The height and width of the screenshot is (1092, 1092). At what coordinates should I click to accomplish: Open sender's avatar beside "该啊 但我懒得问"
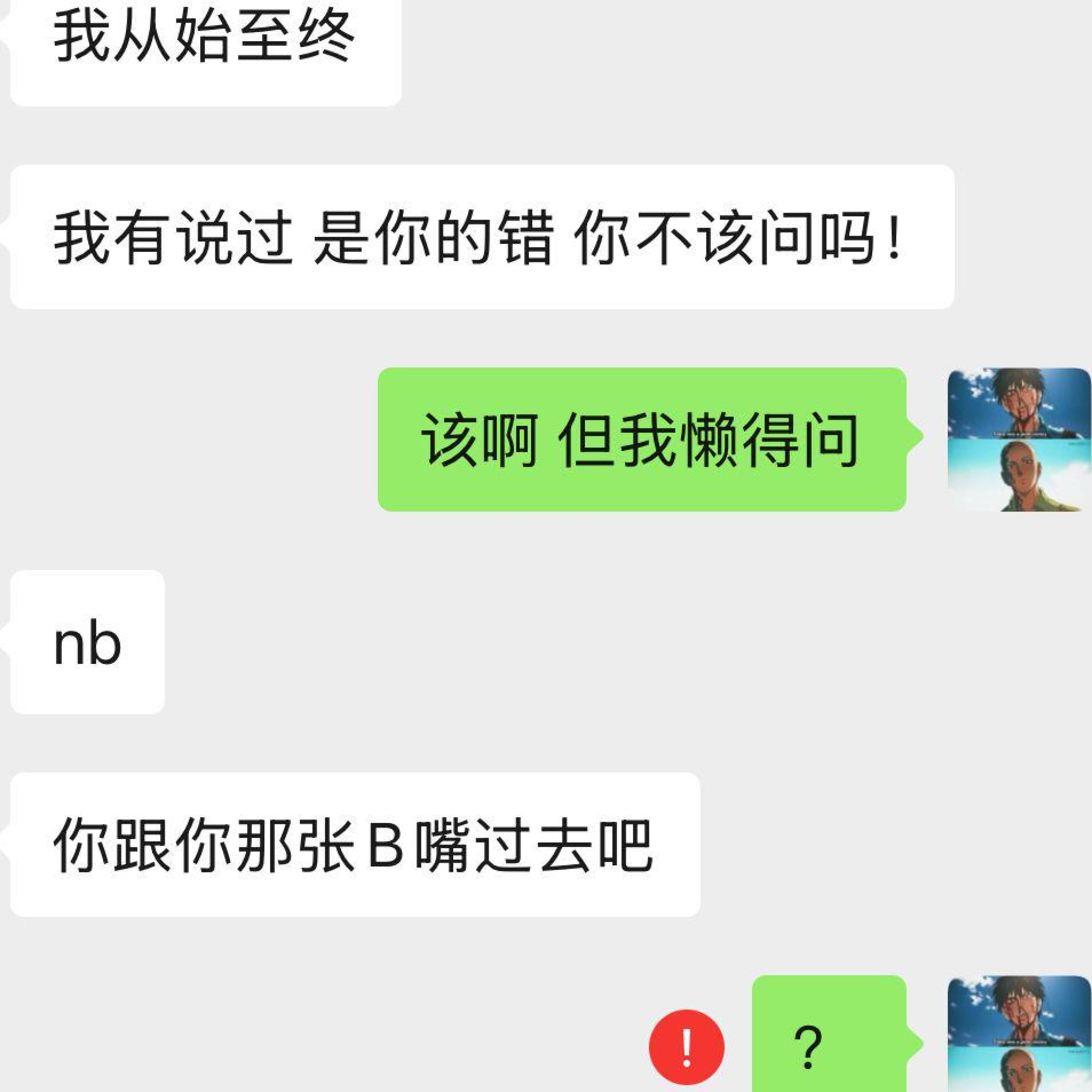(1018, 440)
